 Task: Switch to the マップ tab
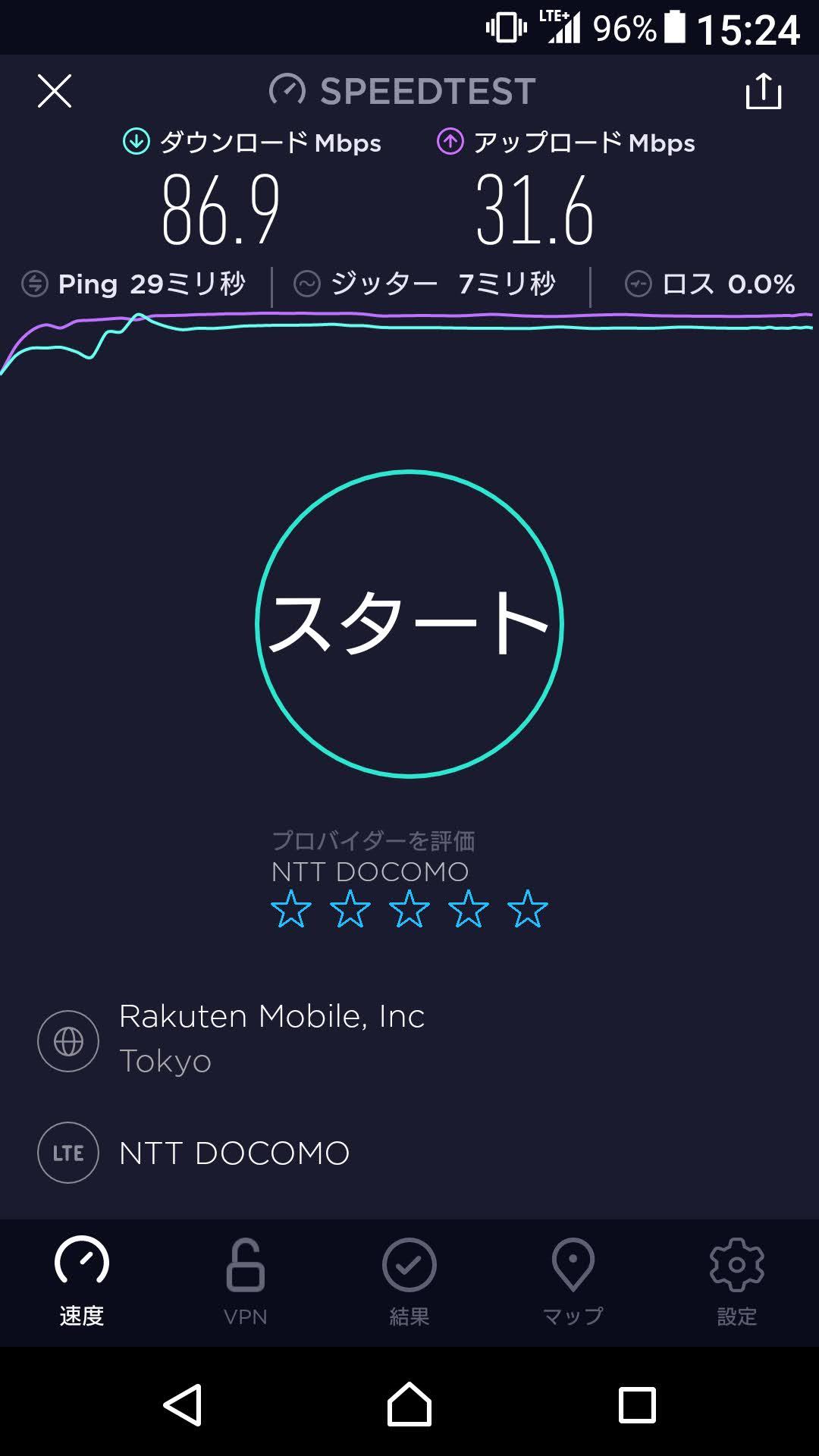[573, 1282]
